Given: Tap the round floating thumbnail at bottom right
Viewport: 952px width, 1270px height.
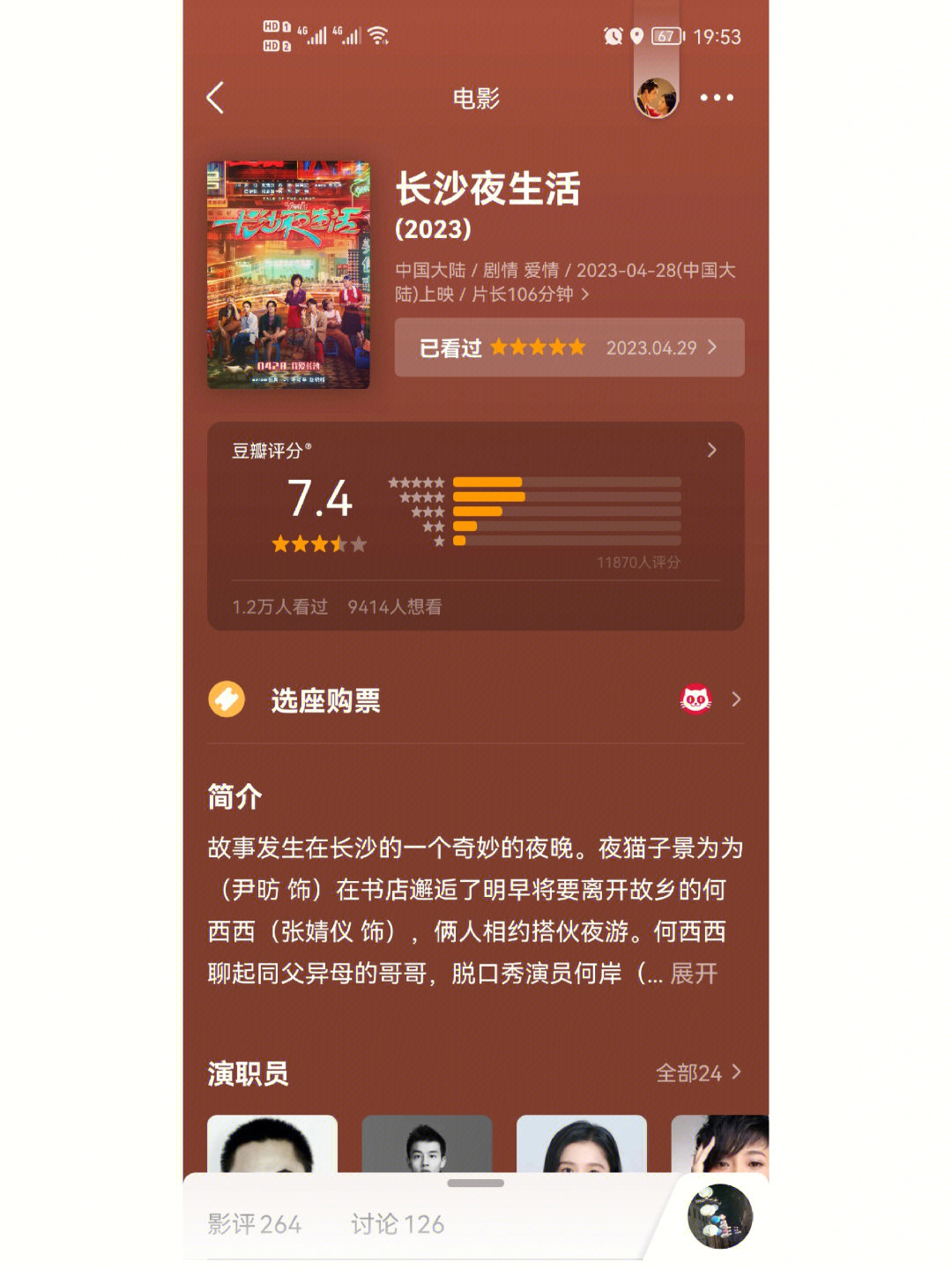Looking at the screenshot, I should coord(719,1216).
